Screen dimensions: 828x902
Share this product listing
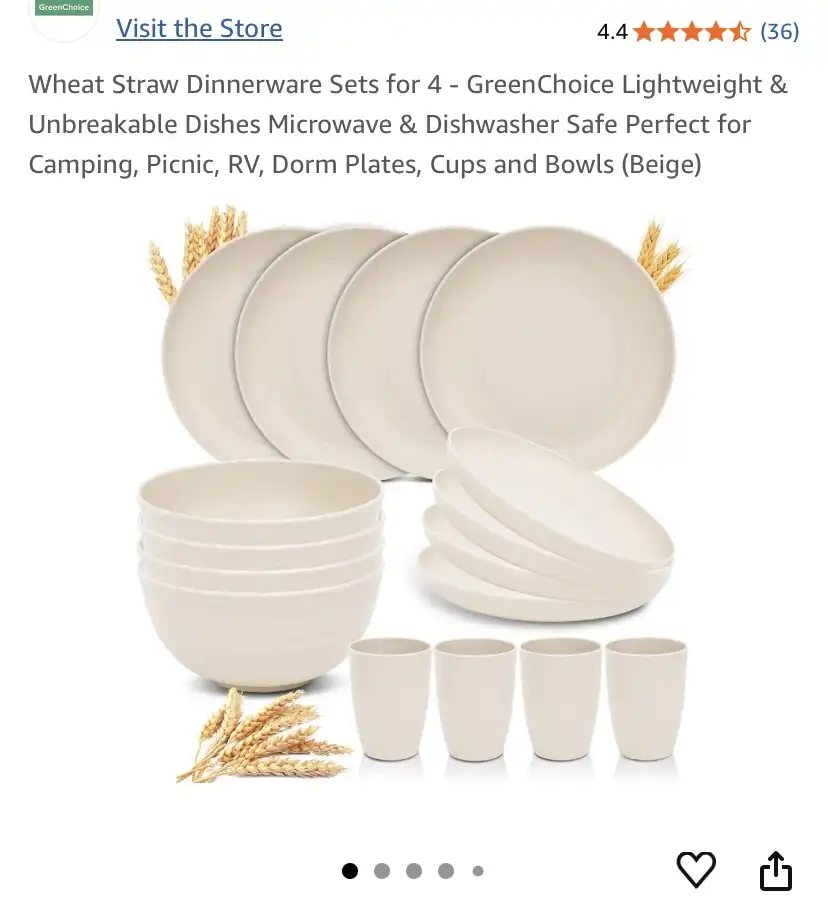pos(776,870)
